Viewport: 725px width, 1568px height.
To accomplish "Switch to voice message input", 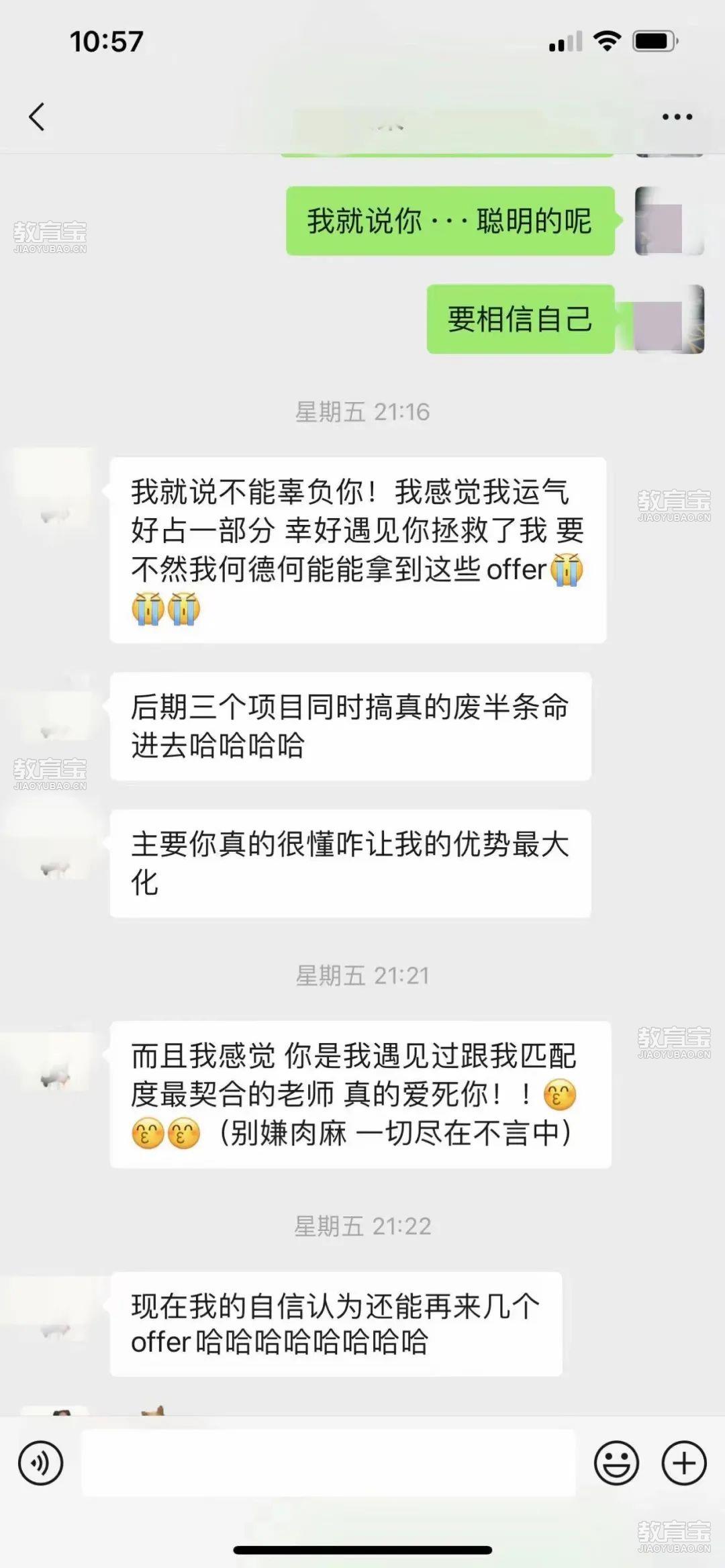I will click(40, 1463).
